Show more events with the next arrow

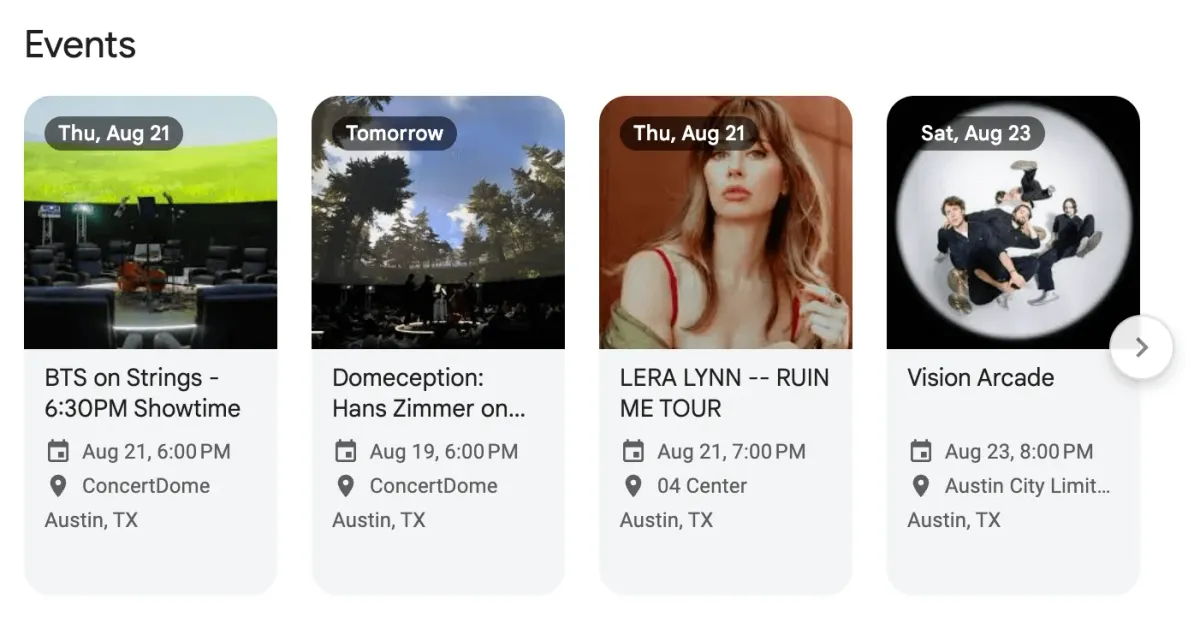point(1141,347)
